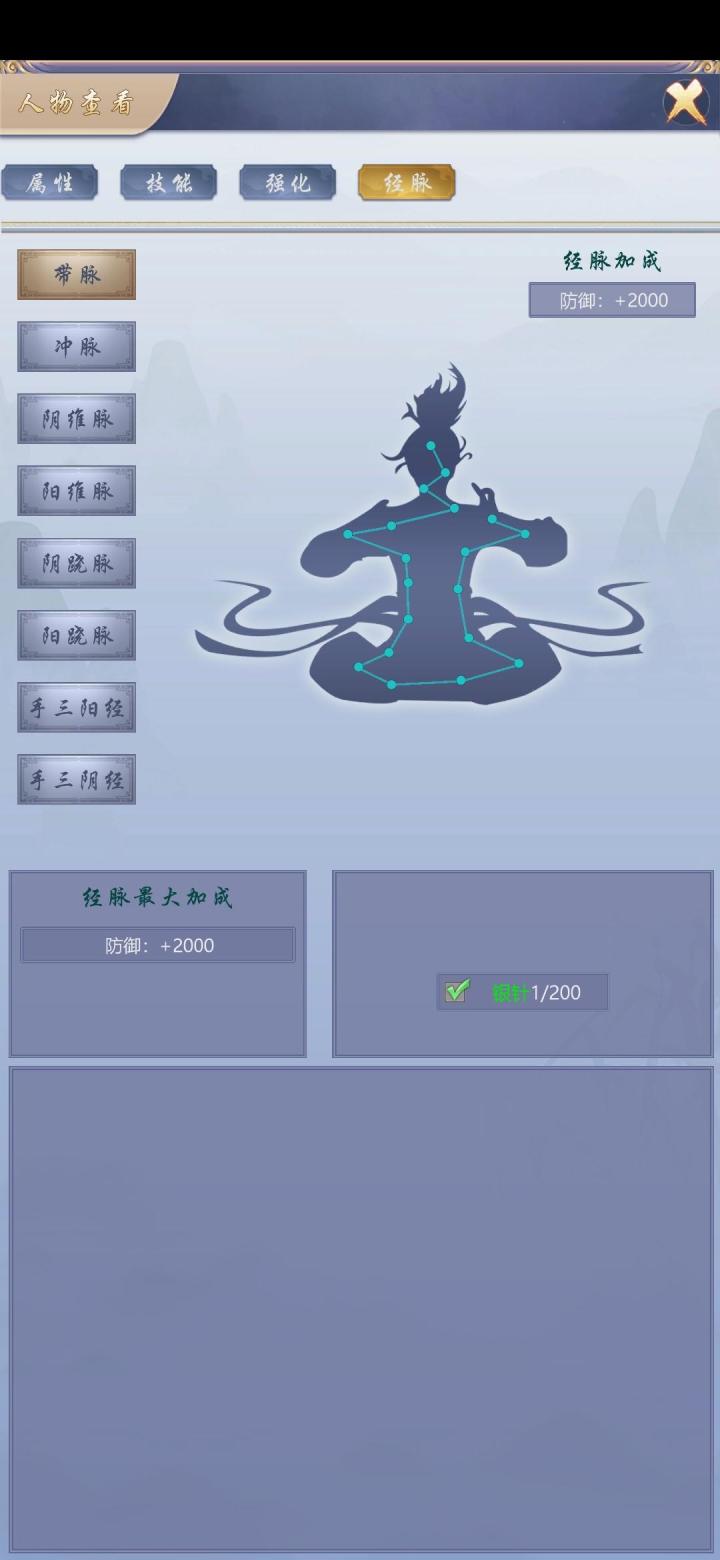
Task: Close the 人物查看 panel
Action: point(686,101)
